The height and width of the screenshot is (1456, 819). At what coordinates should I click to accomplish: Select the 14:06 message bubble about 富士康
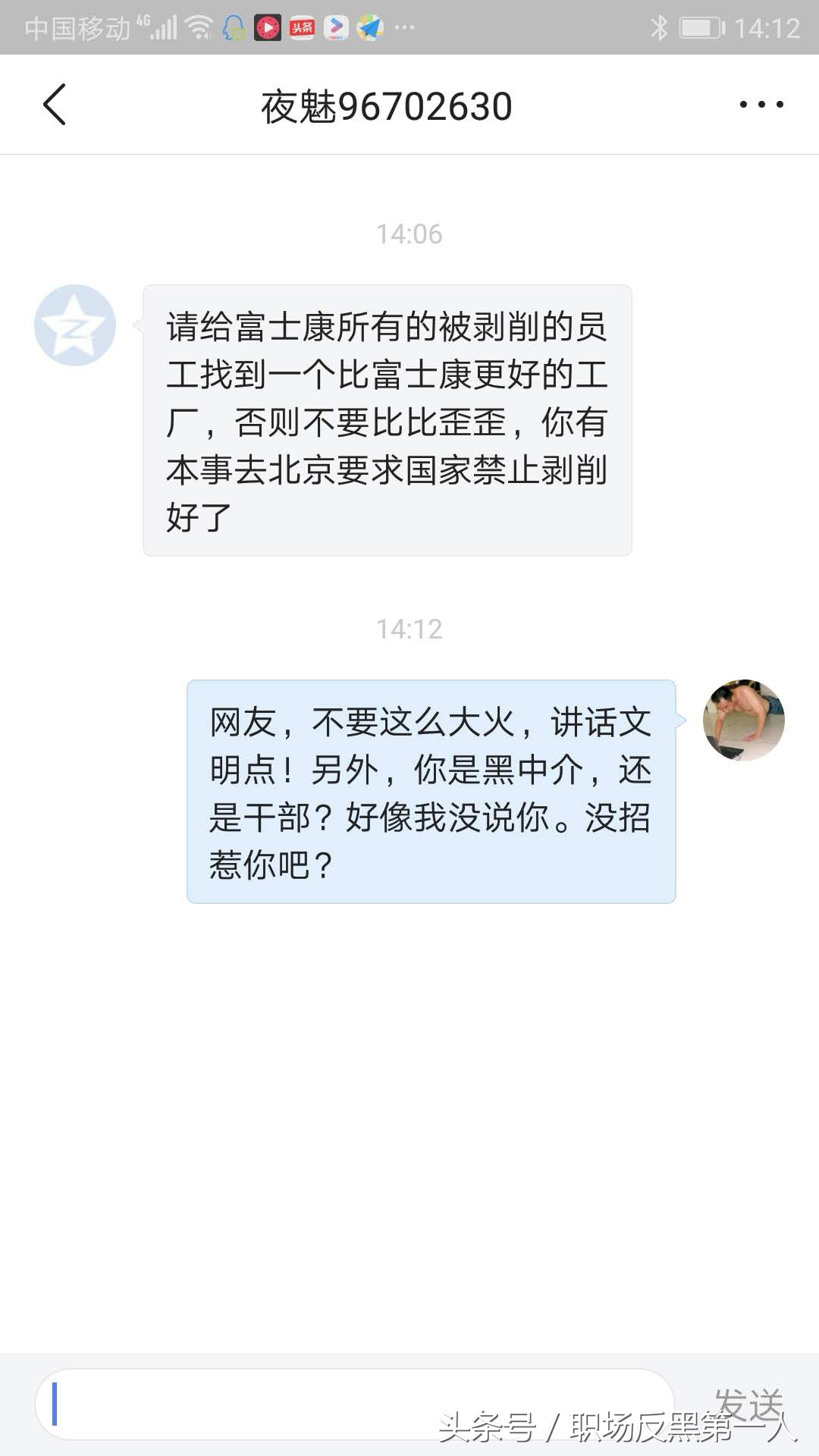click(383, 421)
